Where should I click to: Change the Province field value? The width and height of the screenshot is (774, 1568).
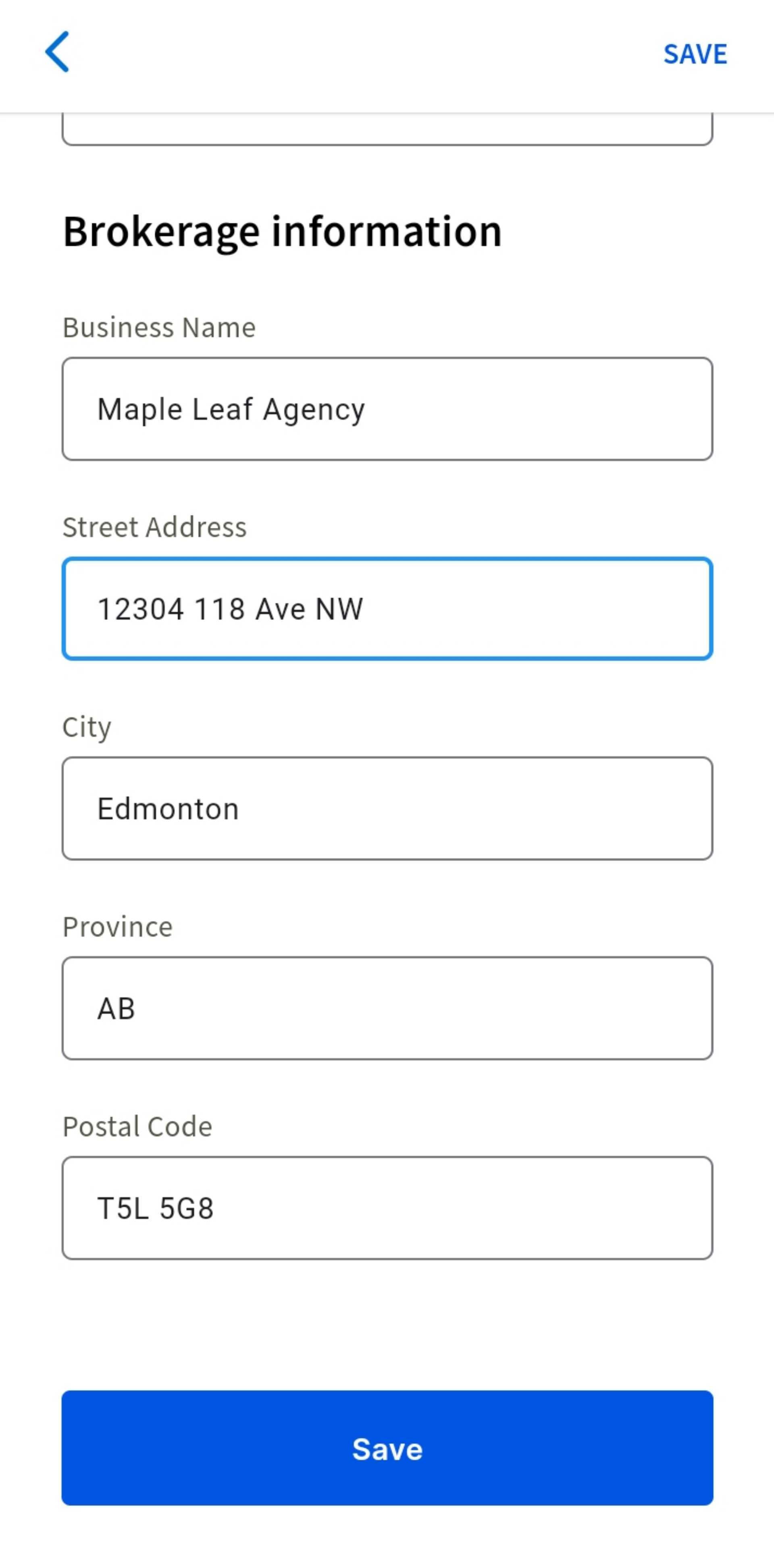pyautogui.click(x=387, y=1008)
